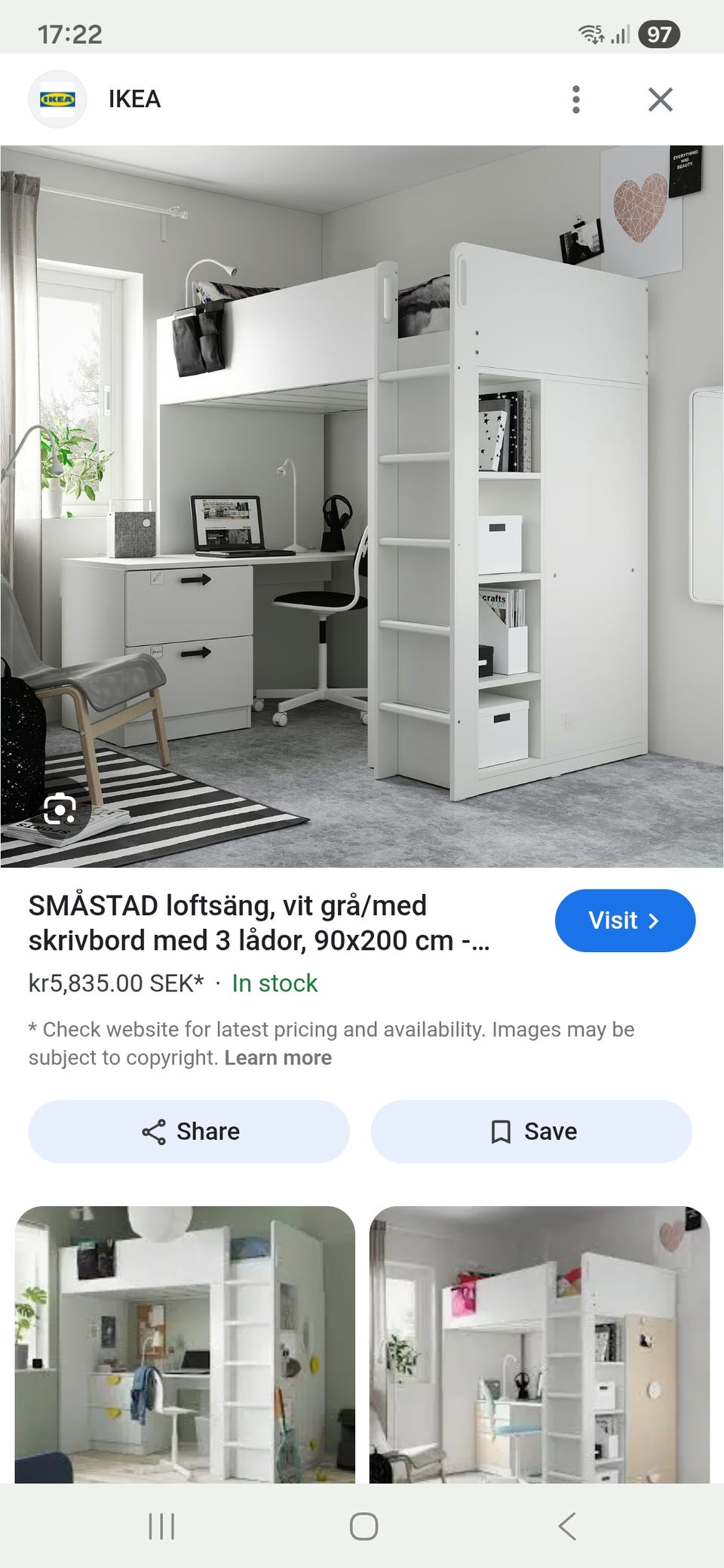This screenshot has width=724, height=1568.
Task: Tap the Share icon next to Share label
Action: pyautogui.click(x=153, y=1130)
